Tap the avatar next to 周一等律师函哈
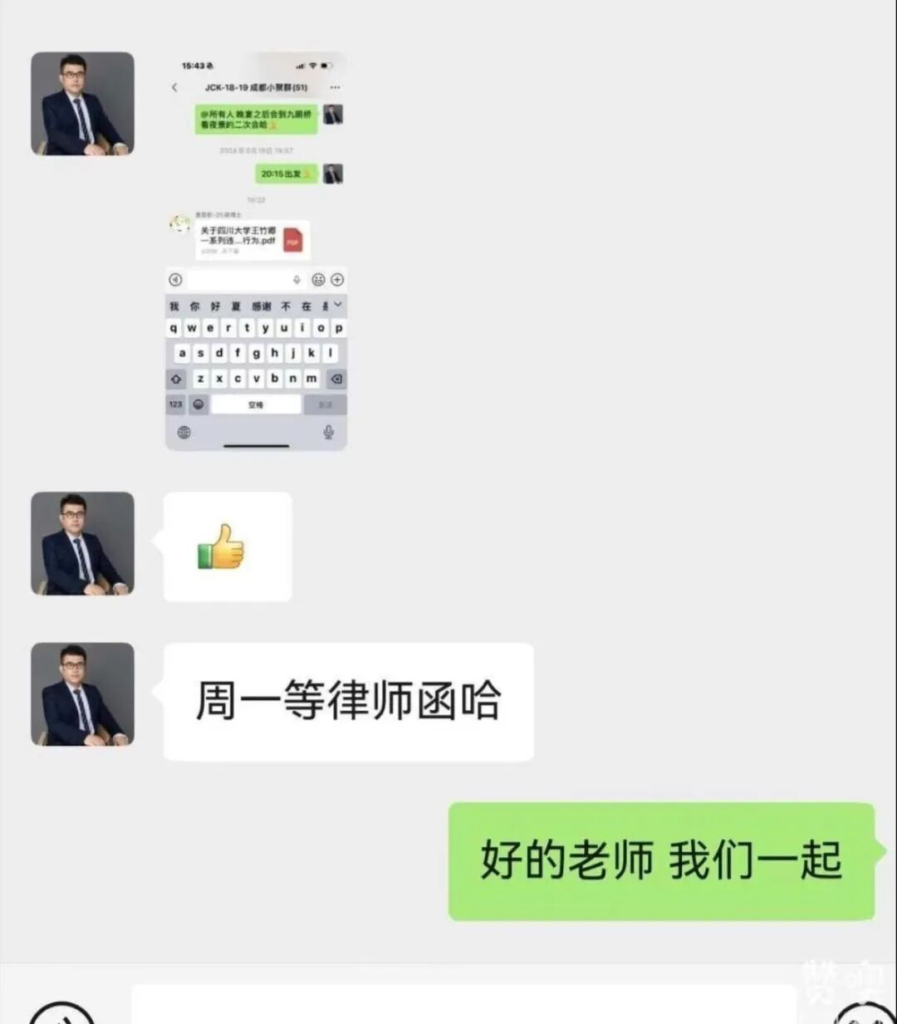Viewport: 897px width, 1024px height. tap(82, 694)
